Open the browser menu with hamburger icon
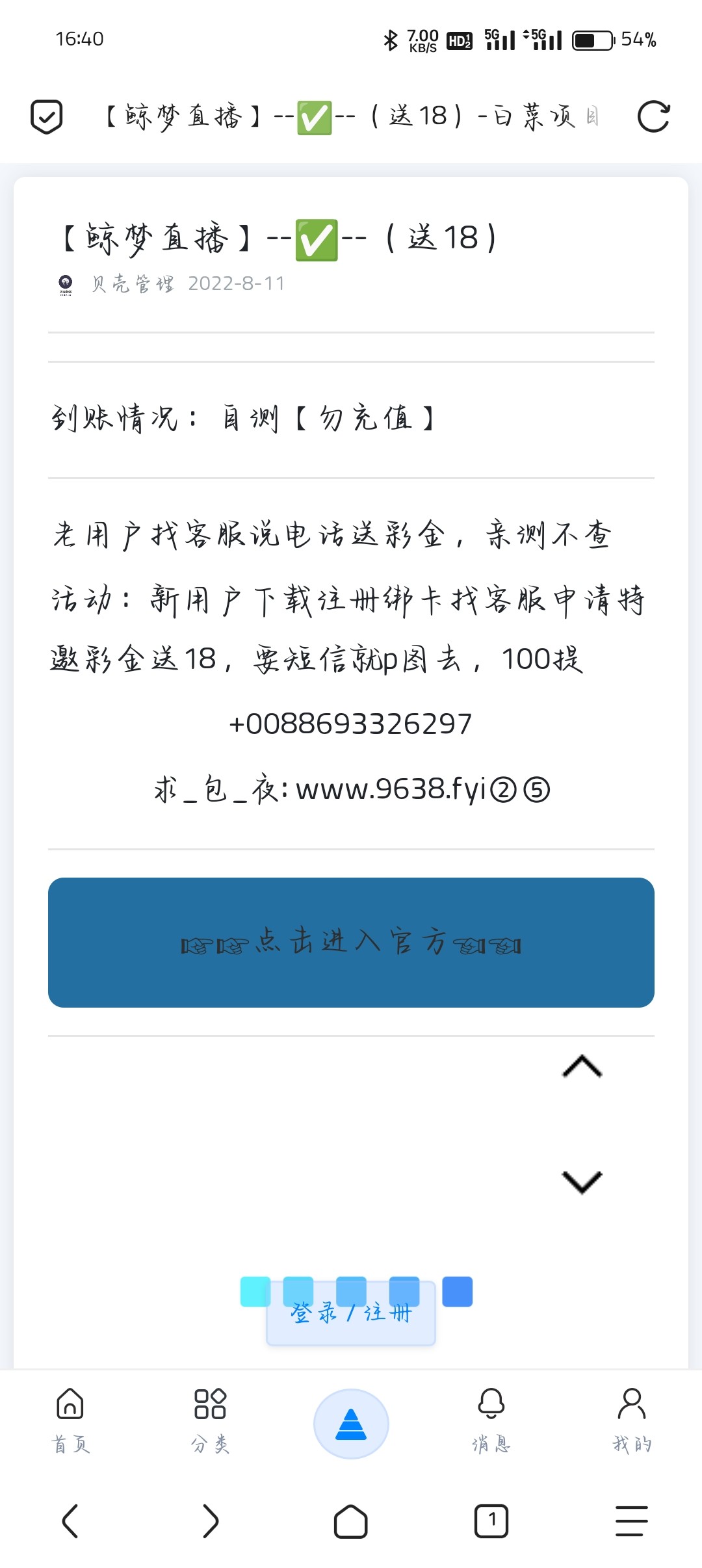This screenshot has width=702, height=1568. 631,1521
